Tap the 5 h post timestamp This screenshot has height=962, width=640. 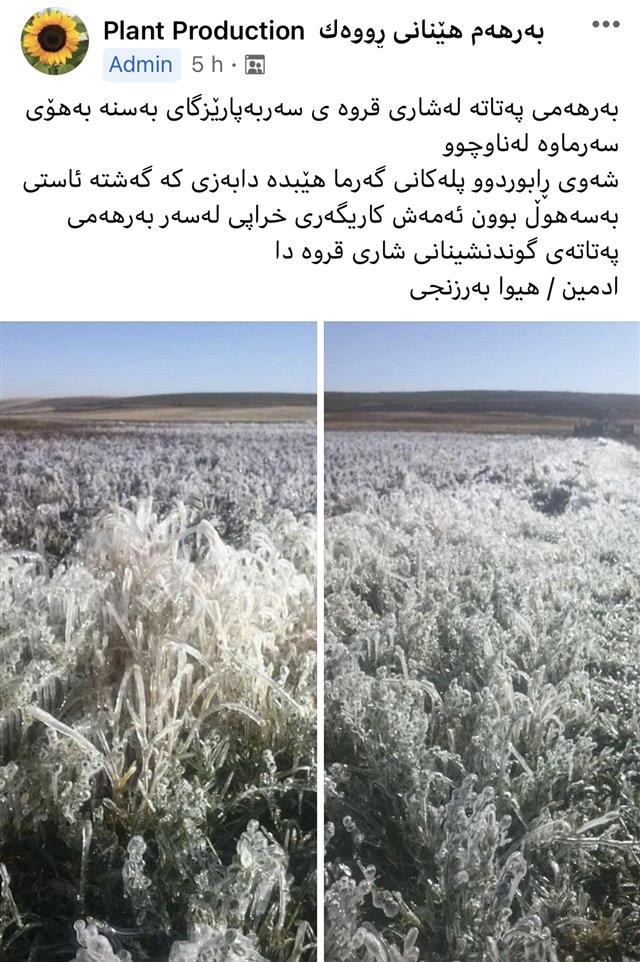207,65
